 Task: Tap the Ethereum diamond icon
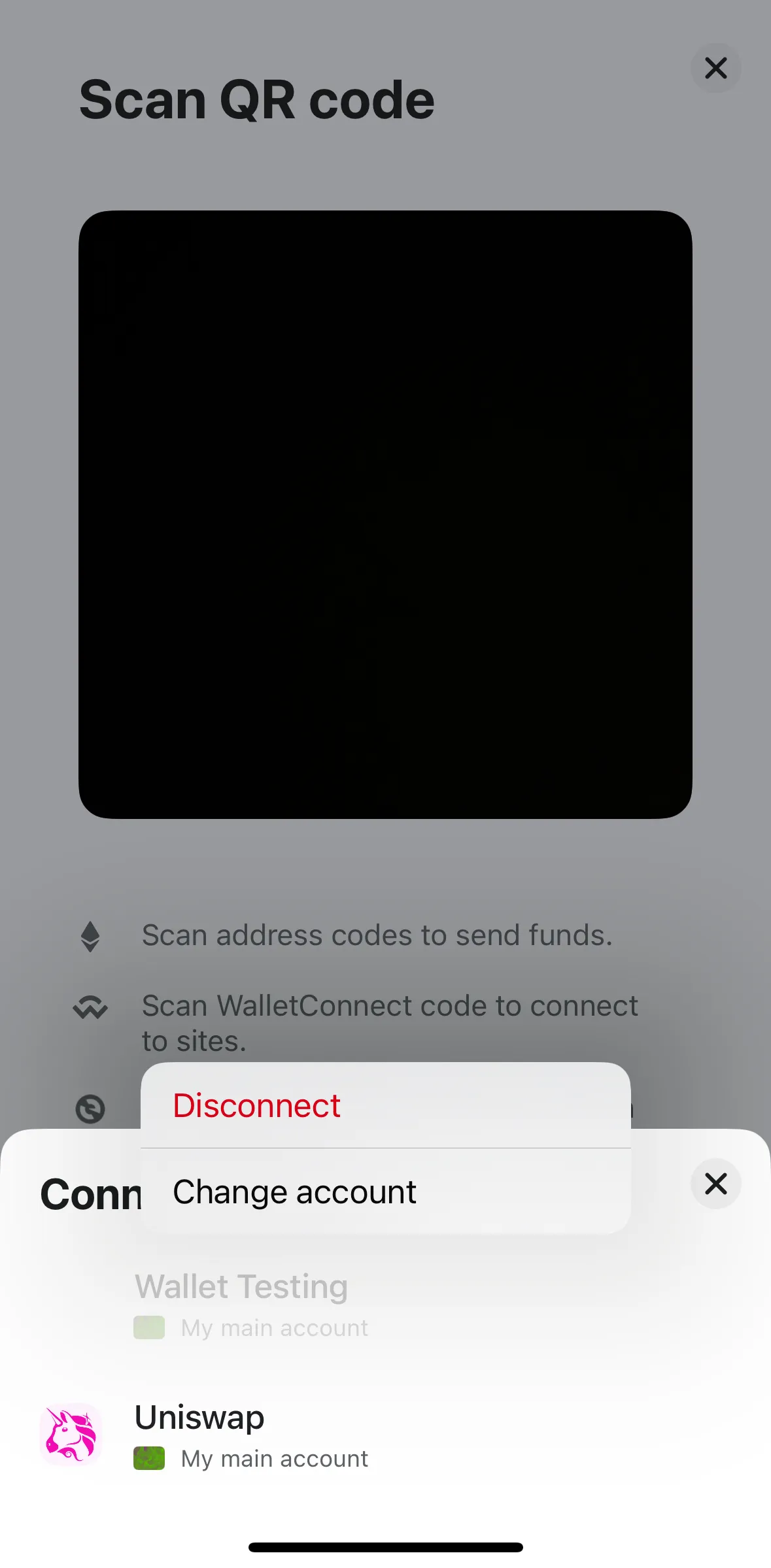coord(91,936)
